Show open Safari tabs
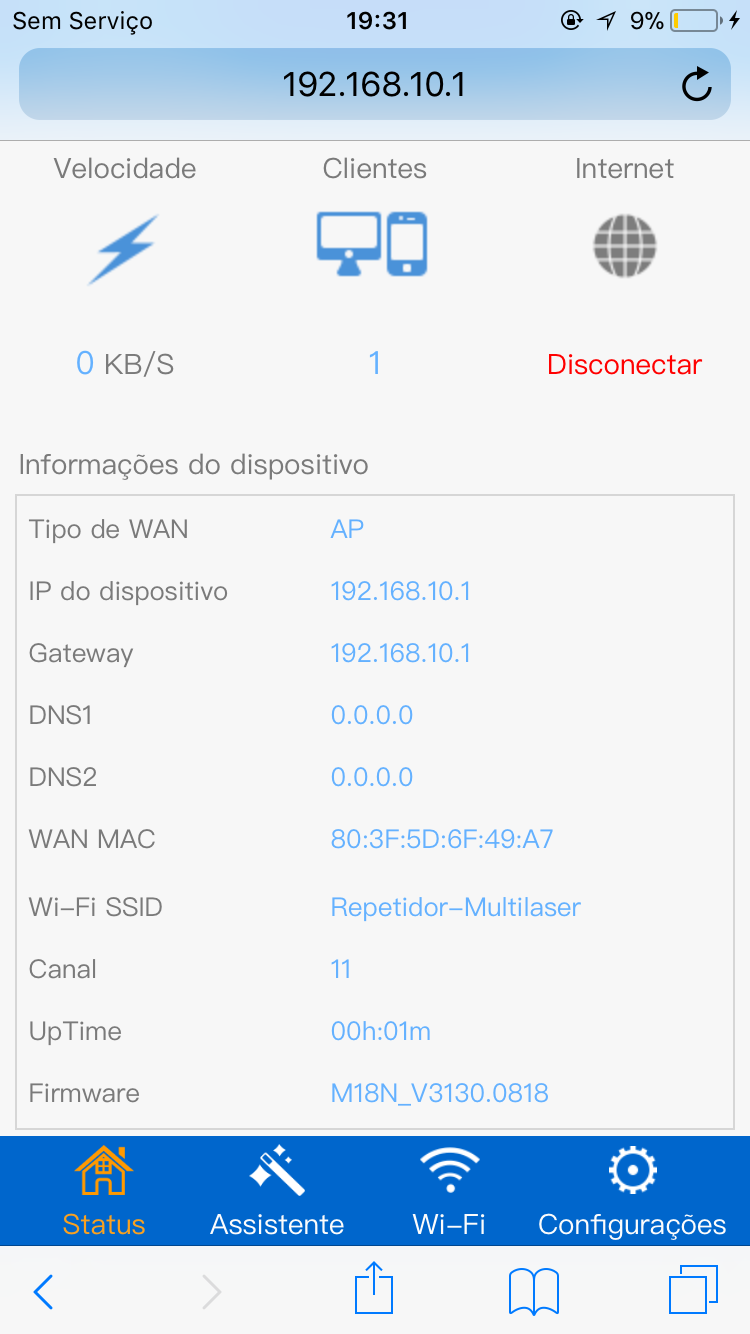This screenshot has height=1334, width=750. tap(693, 1290)
